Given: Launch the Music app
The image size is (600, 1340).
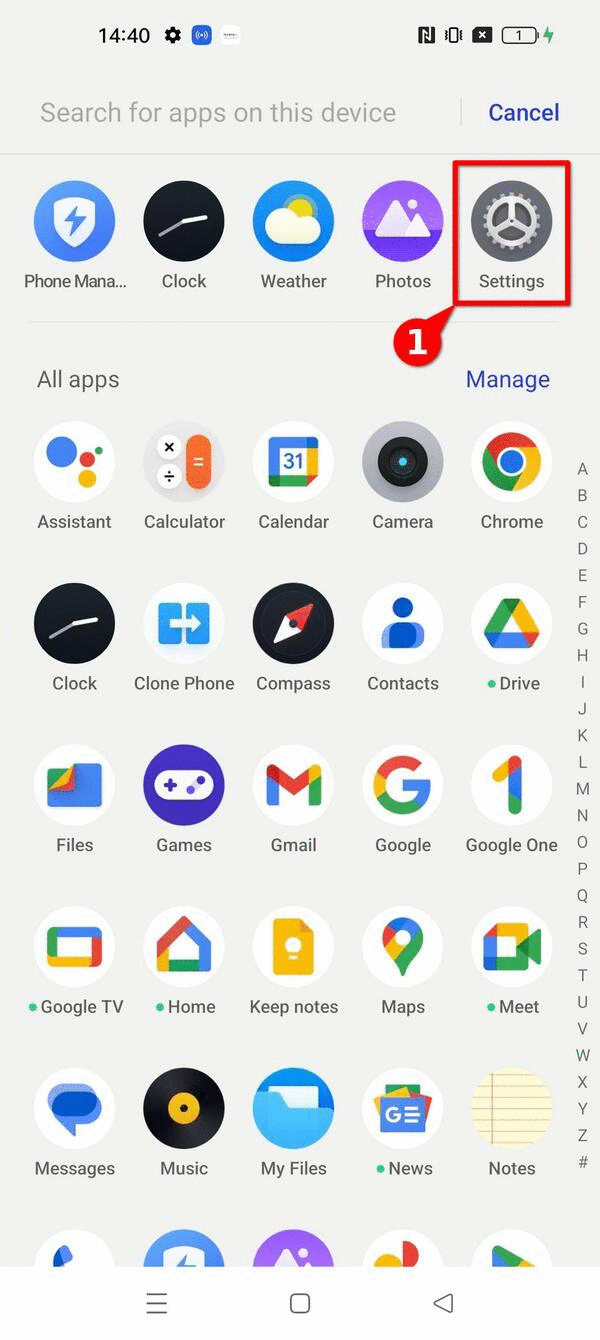Looking at the screenshot, I should point(184,1109).
